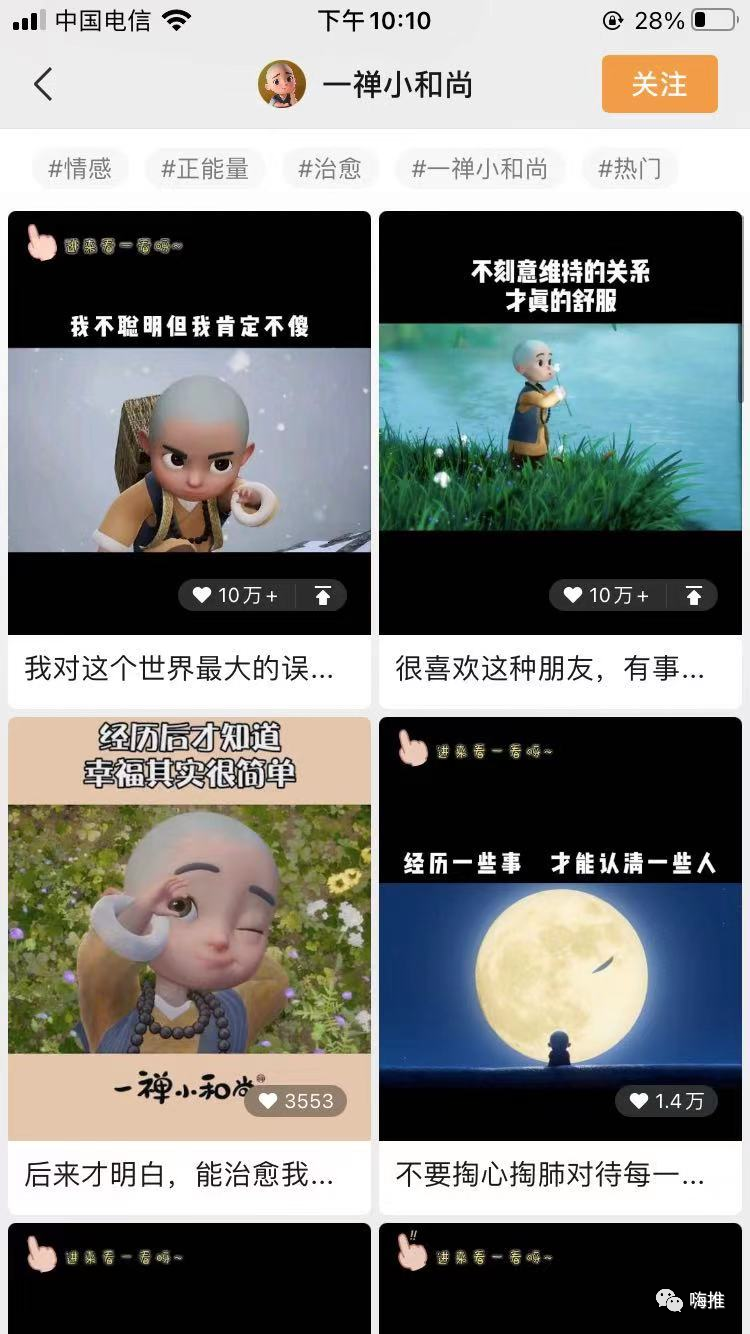Open the #热门 hashtag chip
Screen dimensions: 750x1334
click(630, 169)
